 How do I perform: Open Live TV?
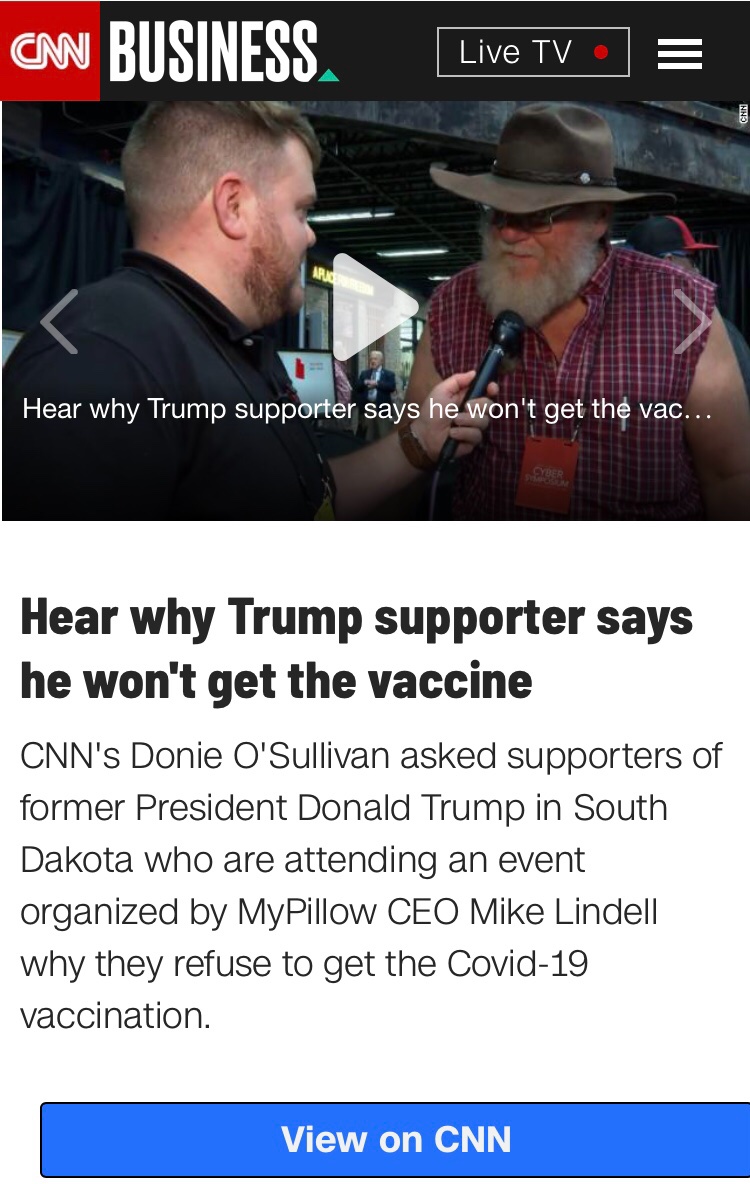pyautogui.click(x=533, y=53)
